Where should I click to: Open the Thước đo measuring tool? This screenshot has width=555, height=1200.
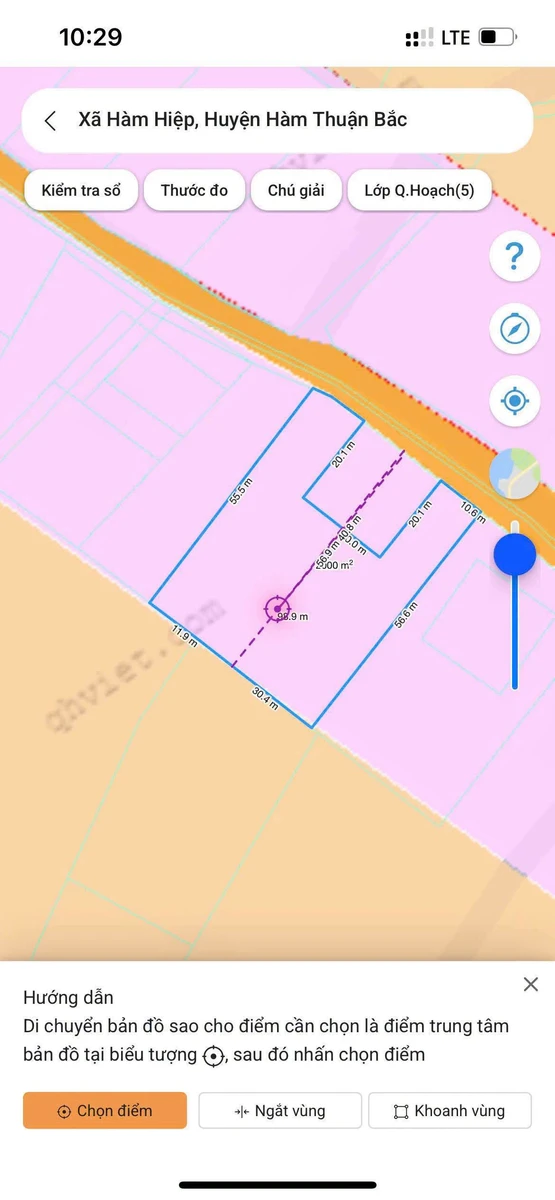tap(194, 190)
